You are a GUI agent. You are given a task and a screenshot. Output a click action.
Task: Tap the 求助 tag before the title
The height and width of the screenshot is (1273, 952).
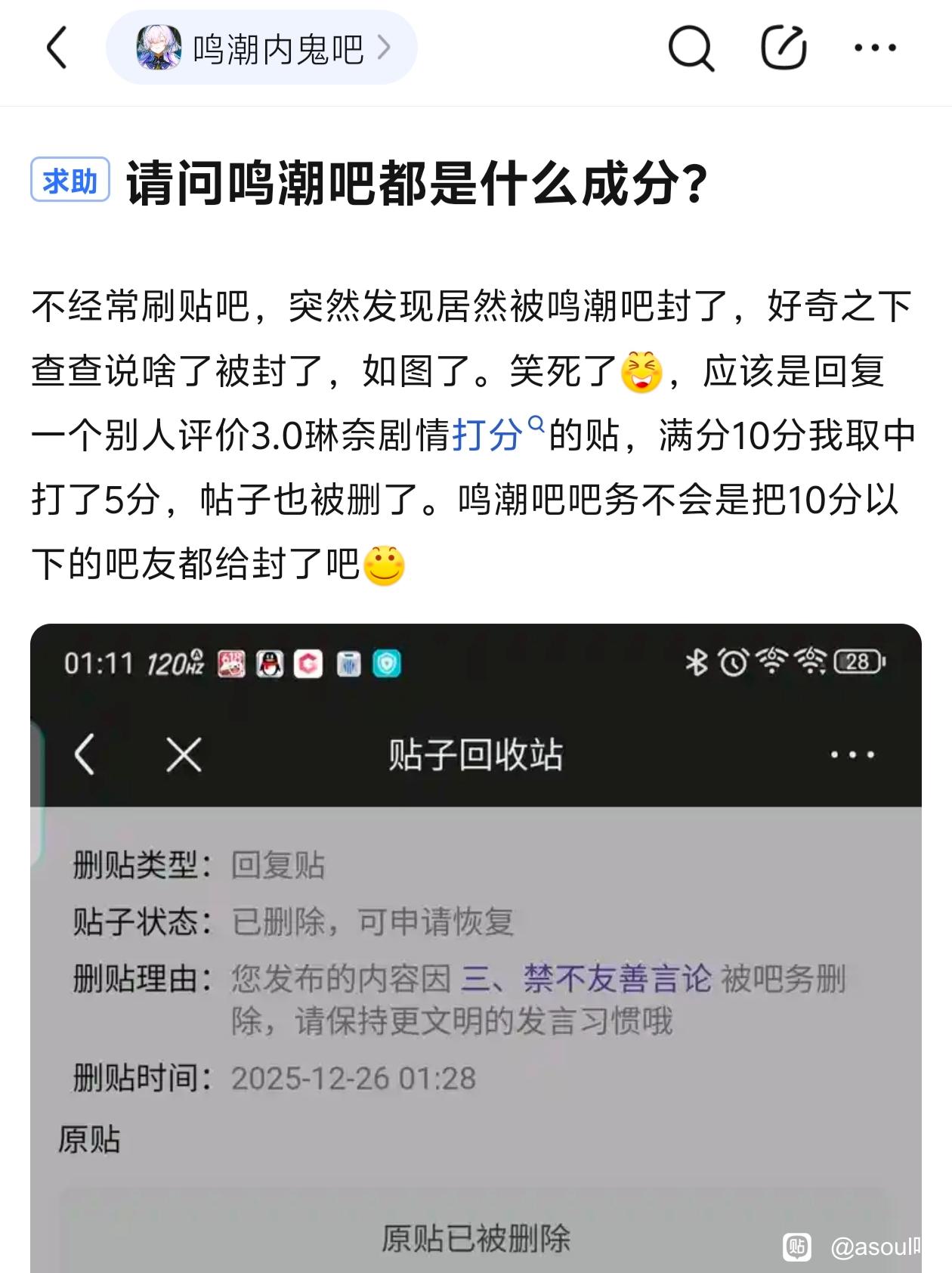pos(70,181)
